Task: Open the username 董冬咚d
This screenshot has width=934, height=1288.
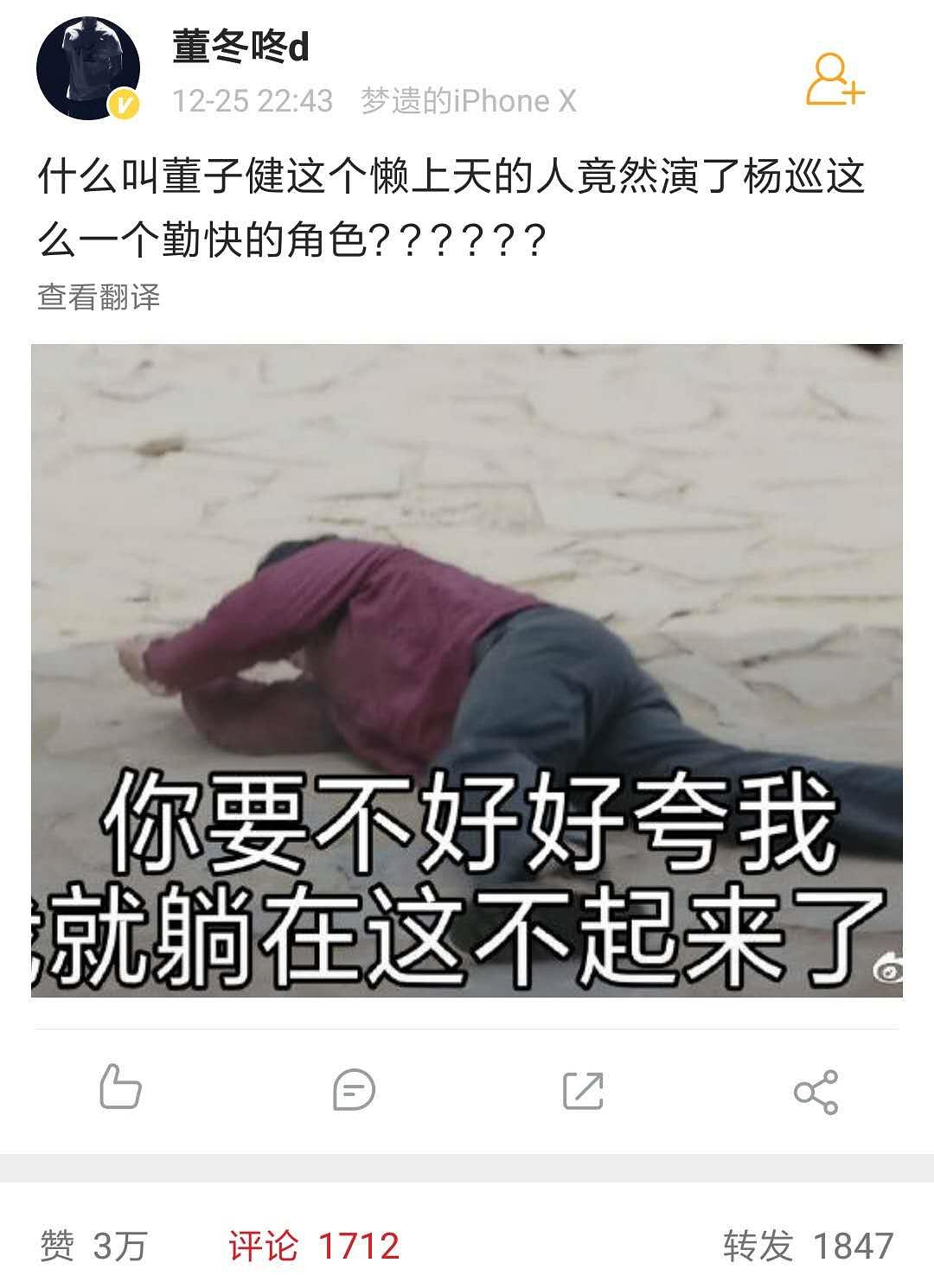Action: coord(240,48)
